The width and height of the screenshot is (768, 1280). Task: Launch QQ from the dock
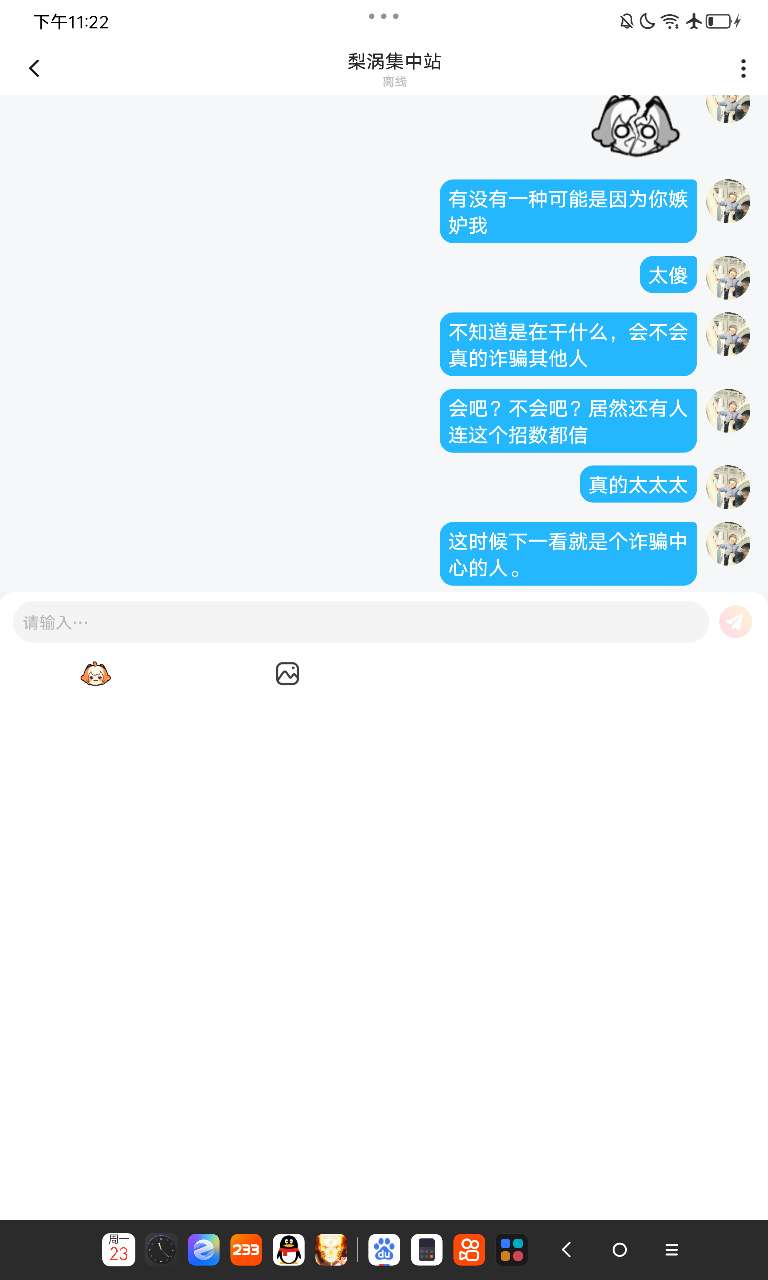pos(289,1249)
